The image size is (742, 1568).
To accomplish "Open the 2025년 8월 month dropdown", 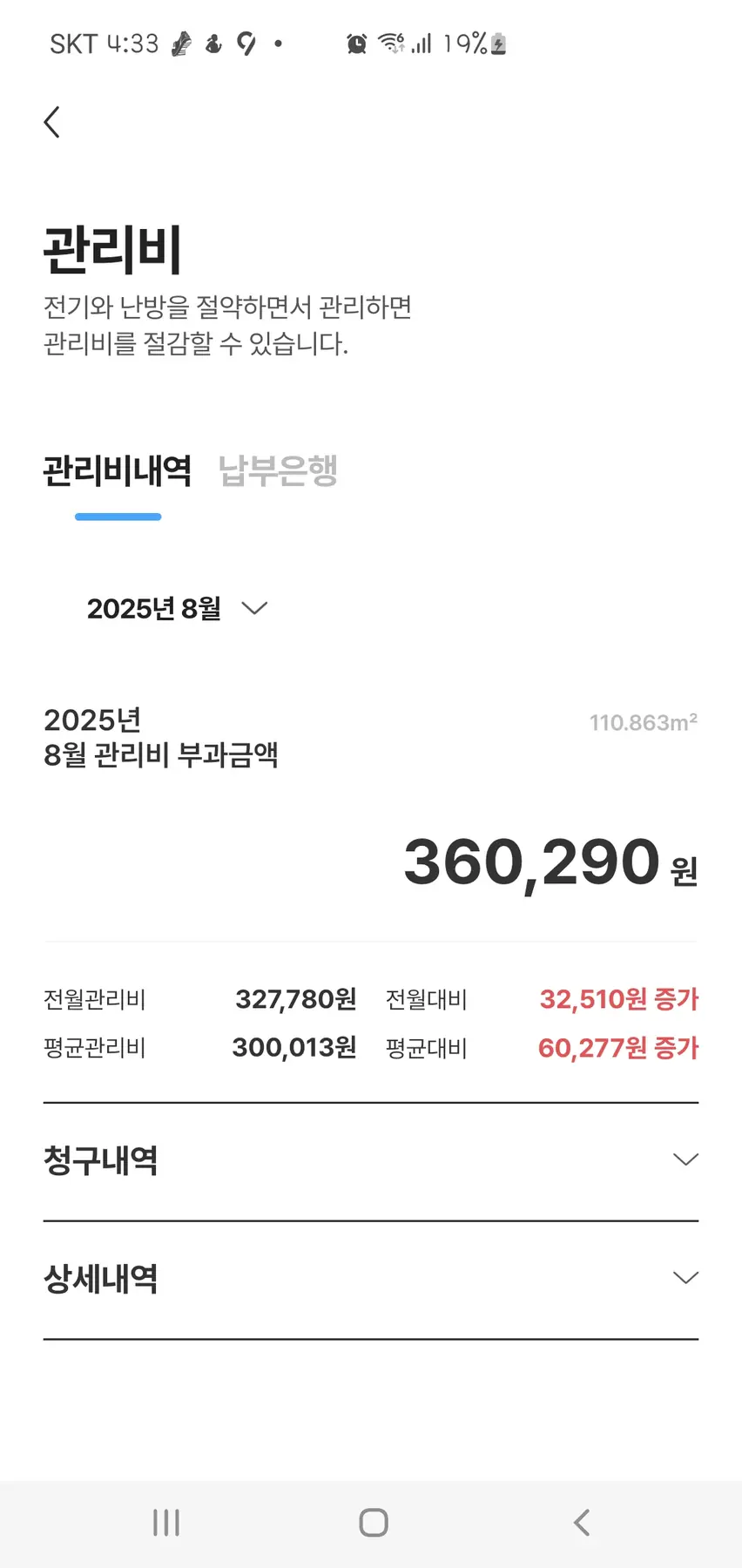I will click(x=177, y=608).
